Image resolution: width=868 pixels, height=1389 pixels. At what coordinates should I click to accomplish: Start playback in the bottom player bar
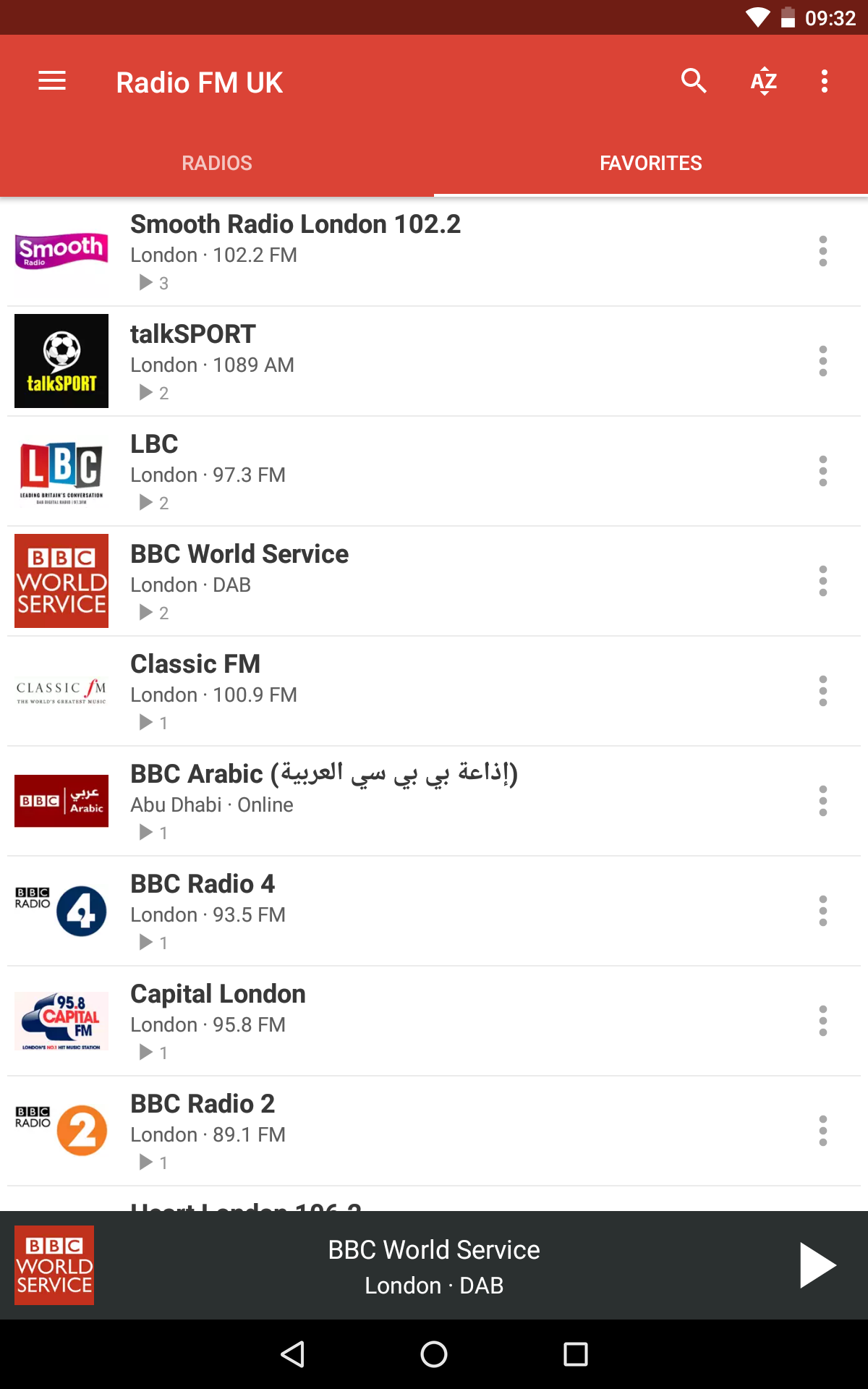click(817, 1265)
